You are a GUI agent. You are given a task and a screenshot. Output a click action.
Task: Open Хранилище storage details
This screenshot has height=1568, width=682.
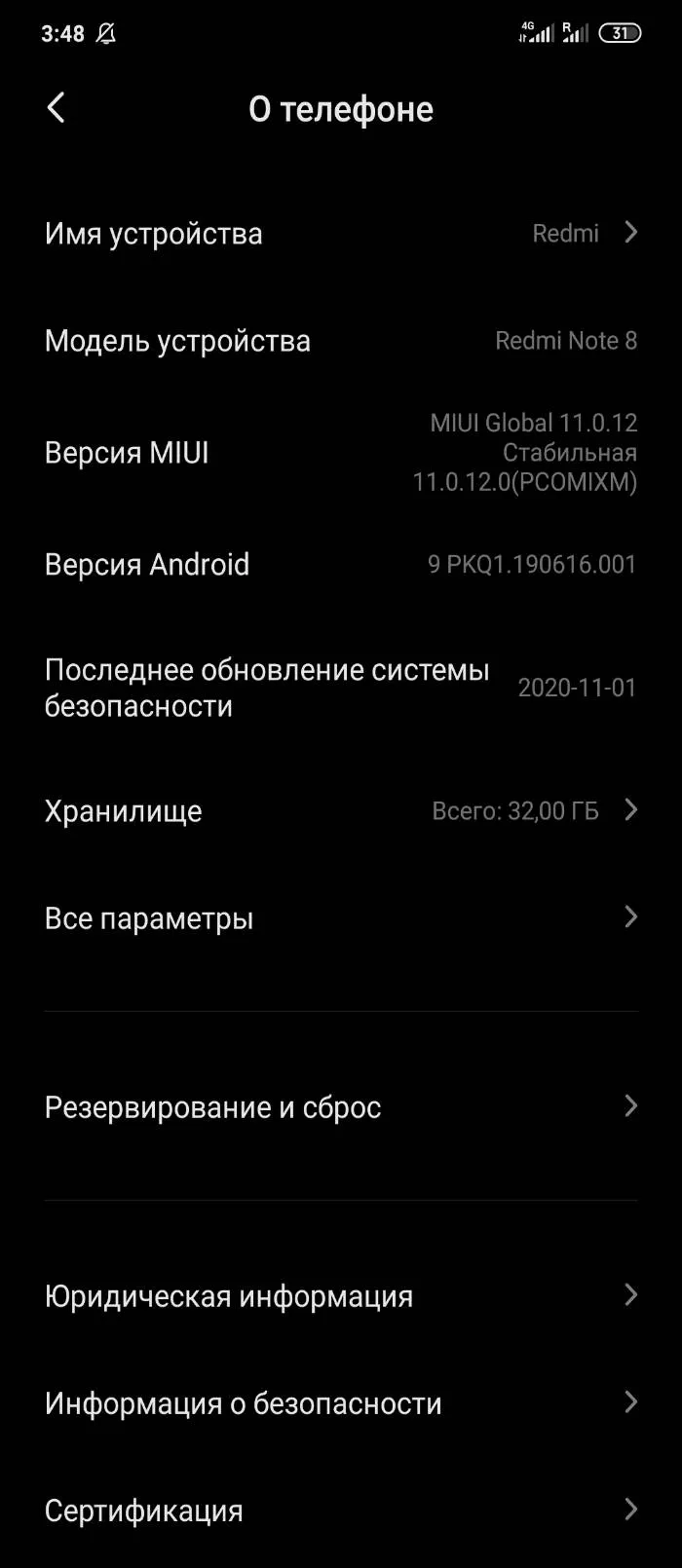(341, 811)
